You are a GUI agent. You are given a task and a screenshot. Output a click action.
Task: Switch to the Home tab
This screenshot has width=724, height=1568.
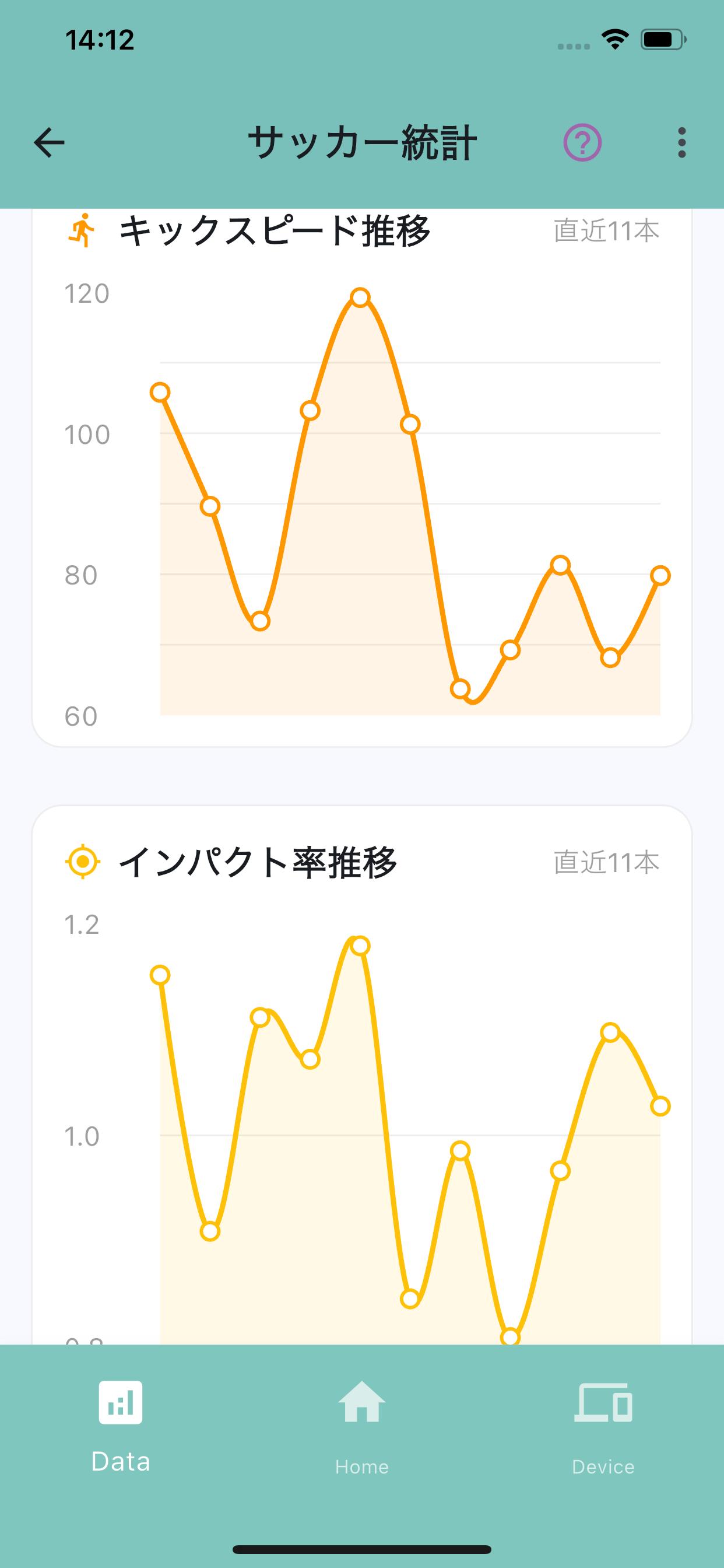click(362, 1427)
